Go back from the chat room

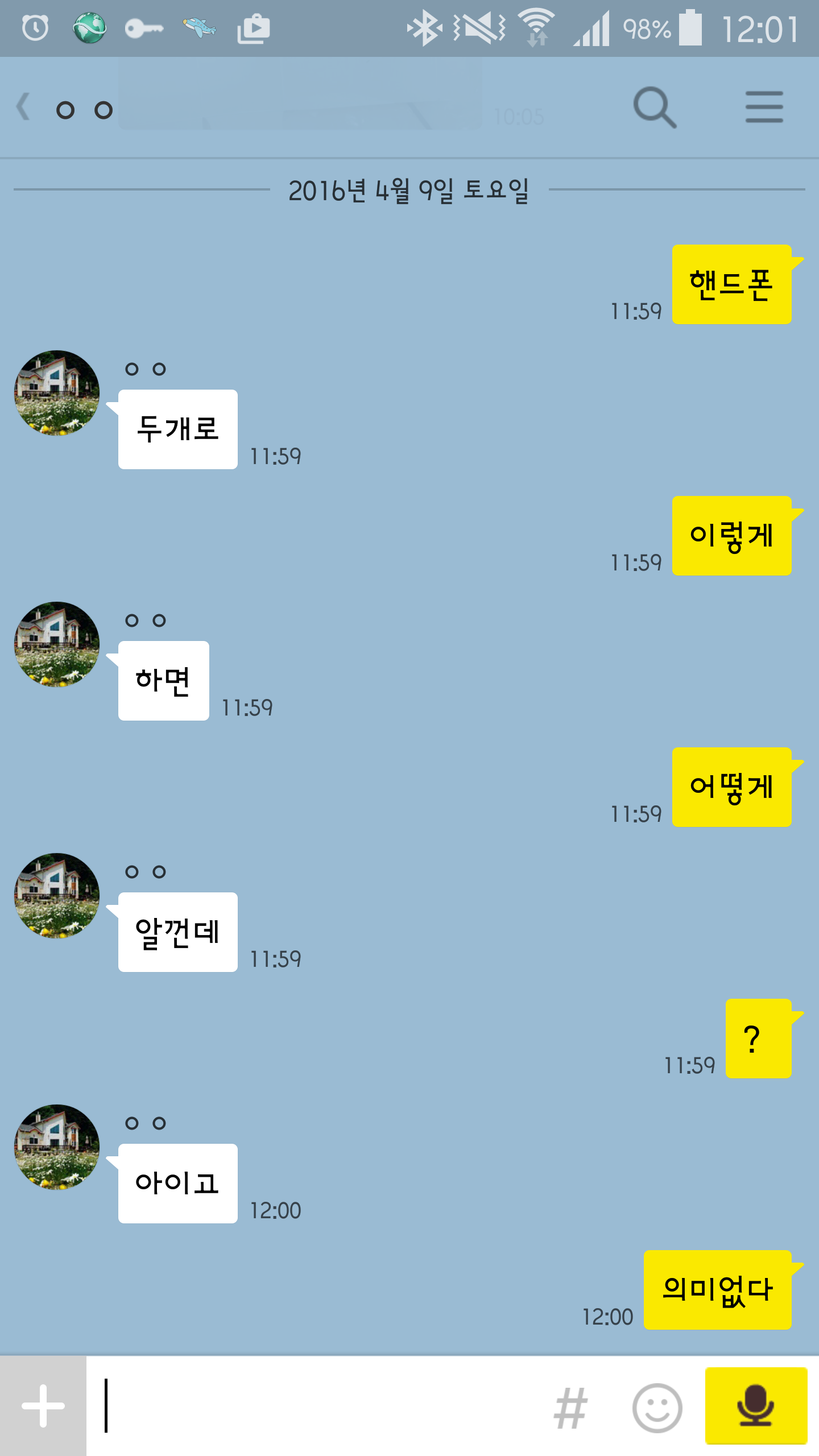[x=24, y=108]
